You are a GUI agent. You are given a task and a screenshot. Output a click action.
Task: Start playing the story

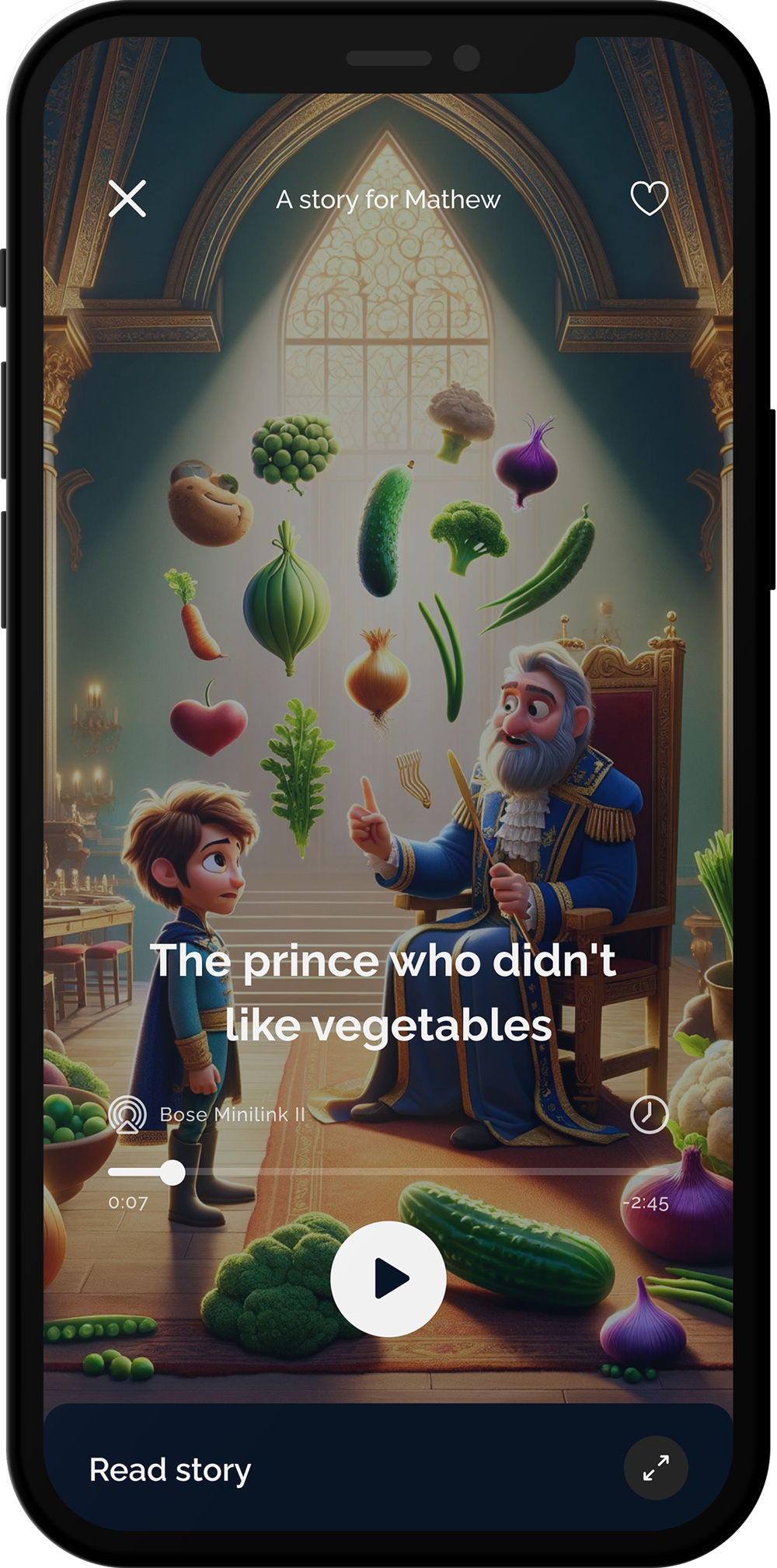click(x=388, y=1278)
